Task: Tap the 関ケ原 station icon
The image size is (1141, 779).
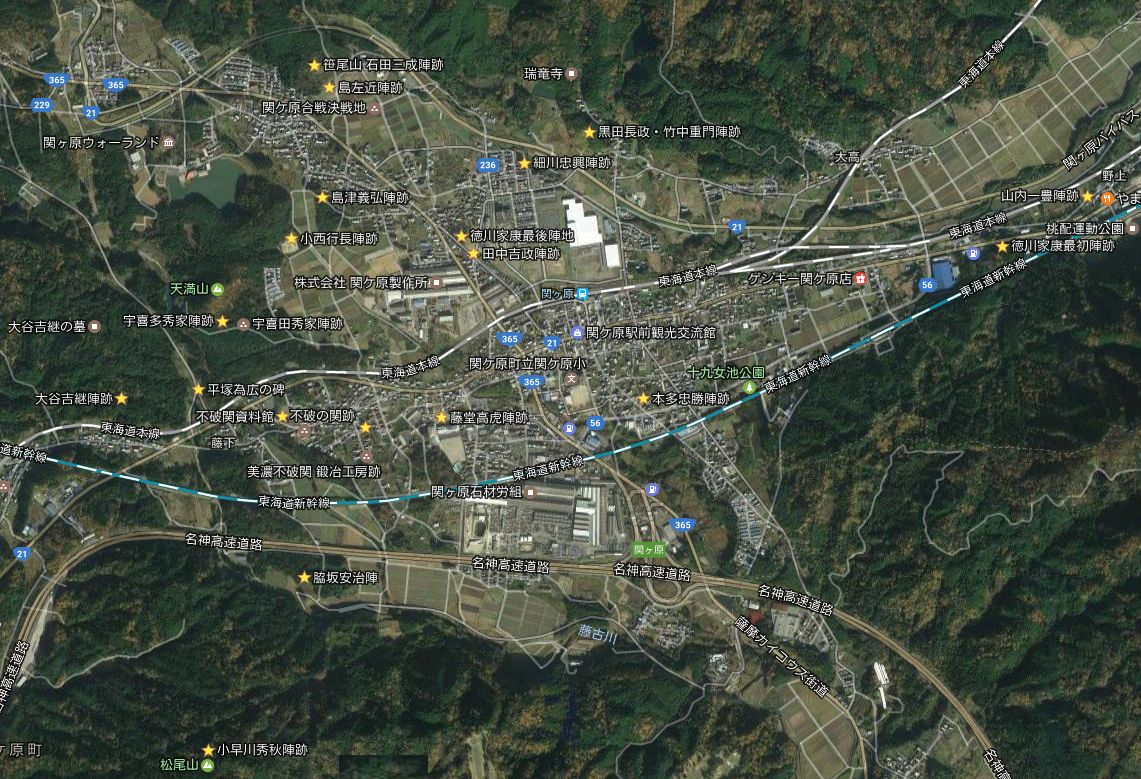Action: [x=582, y=294]
